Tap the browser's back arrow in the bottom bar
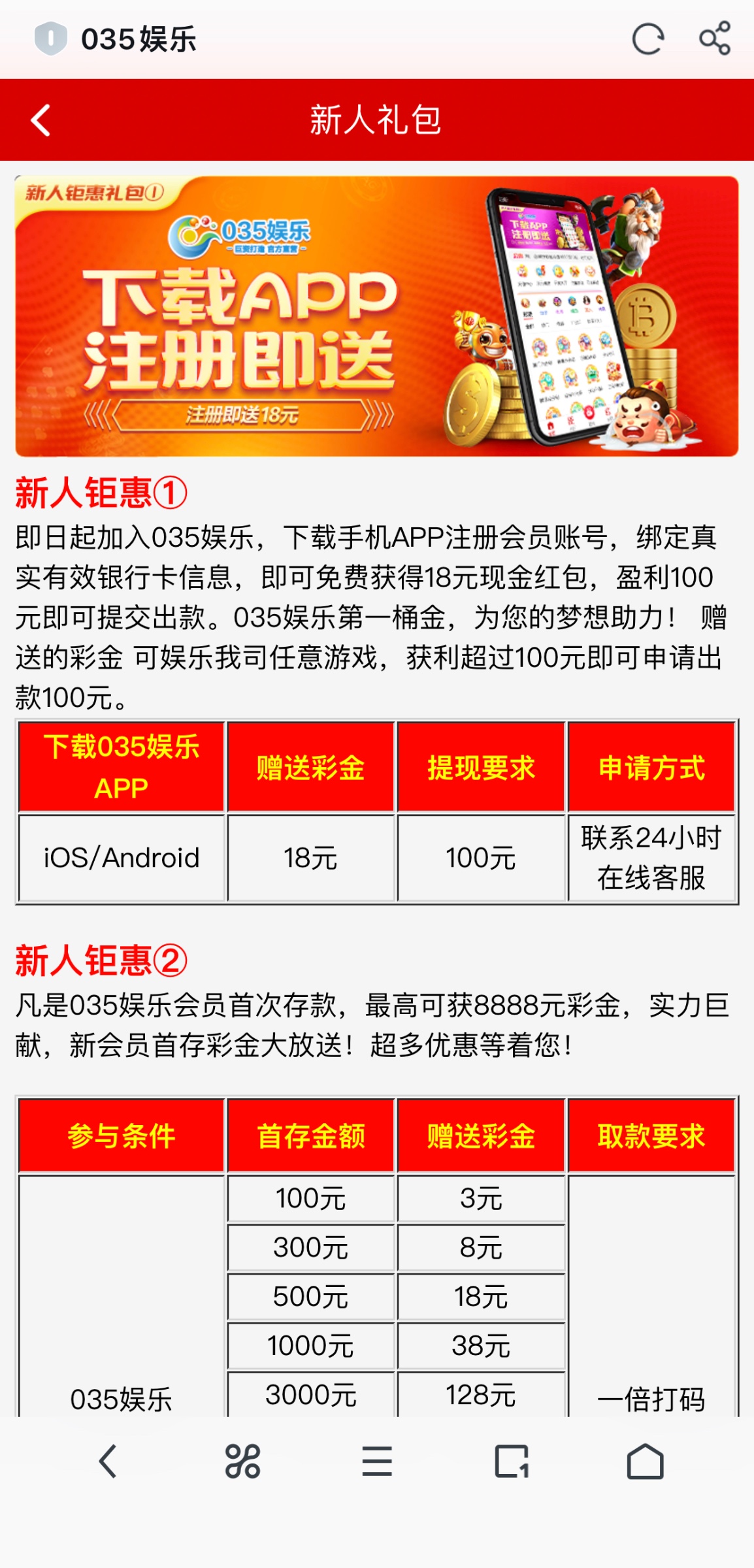This screenshot has width=754, height=1568. point(108,1462)
